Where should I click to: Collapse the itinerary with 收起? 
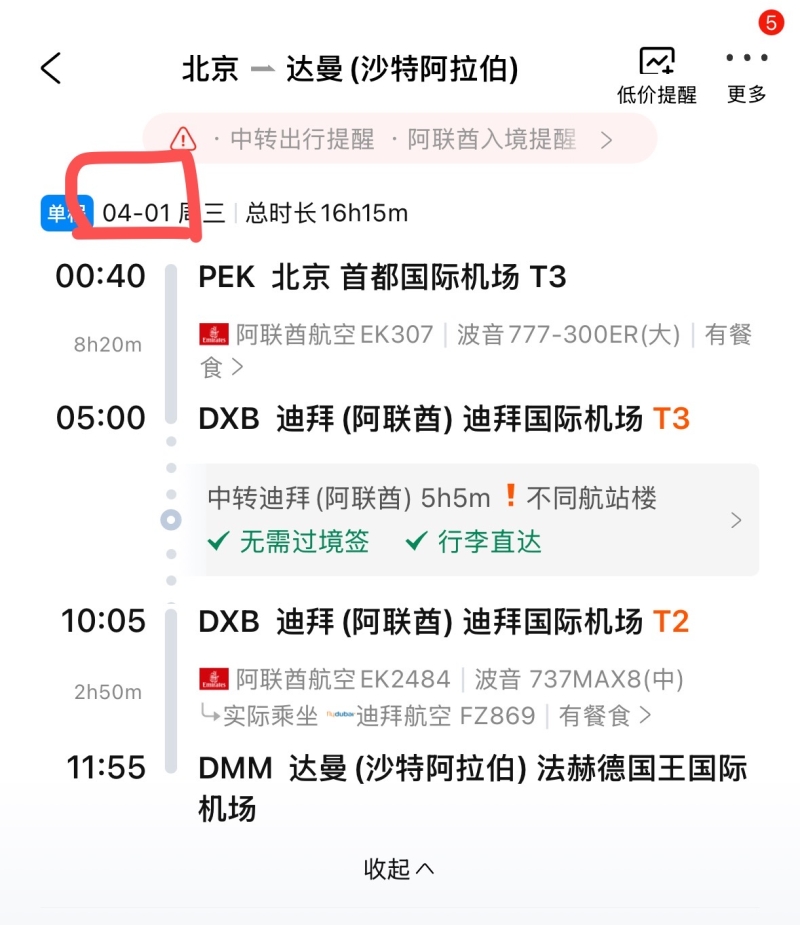(x=399, y=869)
